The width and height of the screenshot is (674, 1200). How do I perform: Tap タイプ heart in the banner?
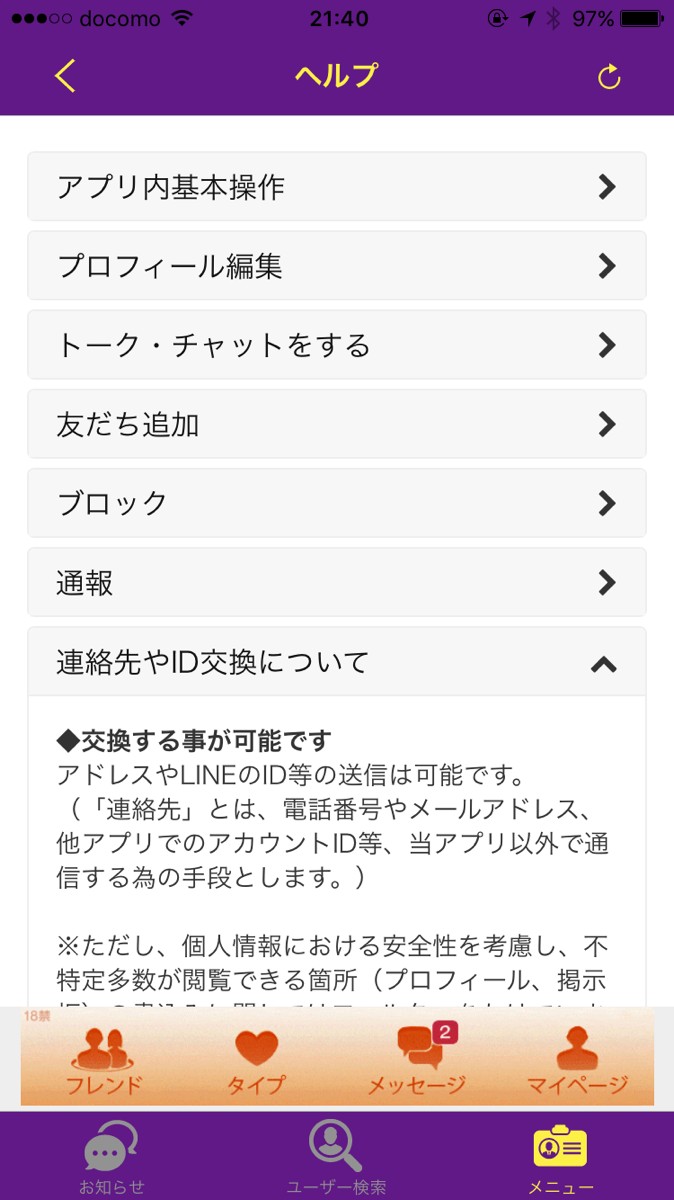pyautogui.click(x=256, y=1060)
